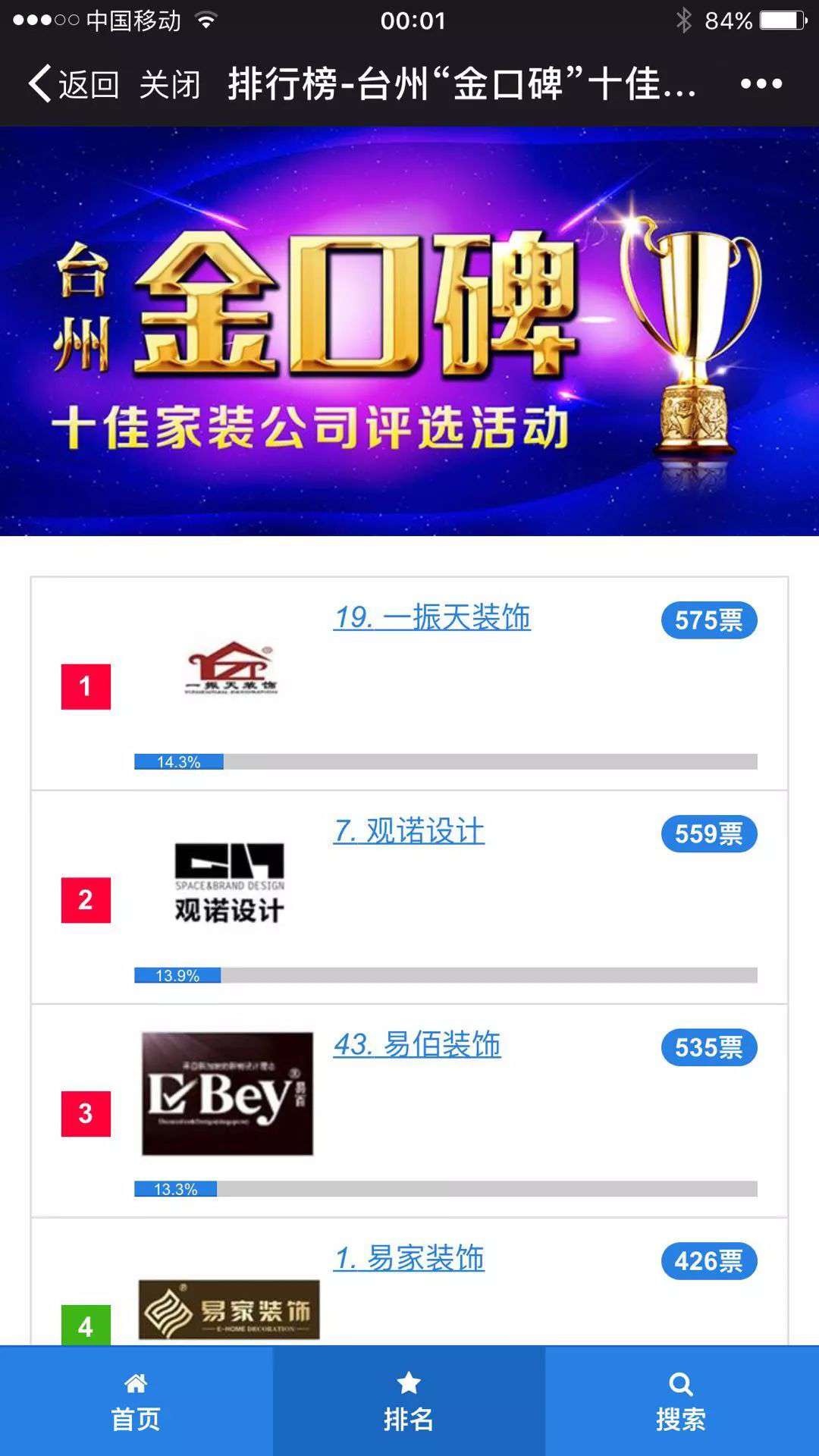
Task: Tap the 金口碑 event banner image
Action: pos(409,330)
